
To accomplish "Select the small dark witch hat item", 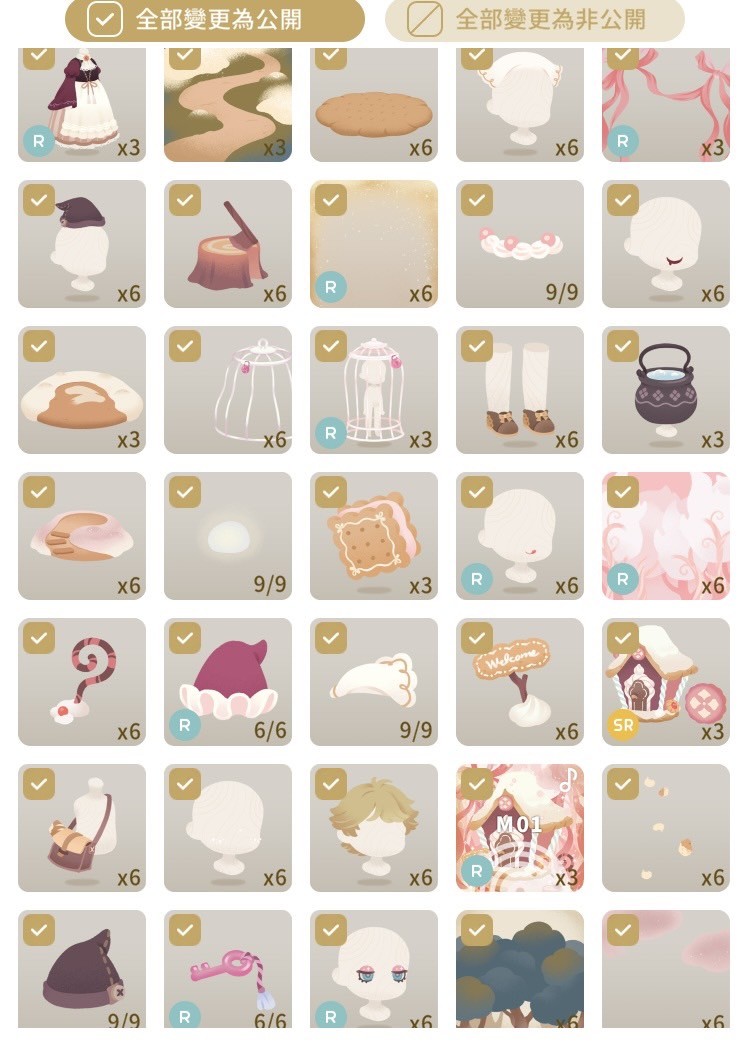I will [81, 244].
